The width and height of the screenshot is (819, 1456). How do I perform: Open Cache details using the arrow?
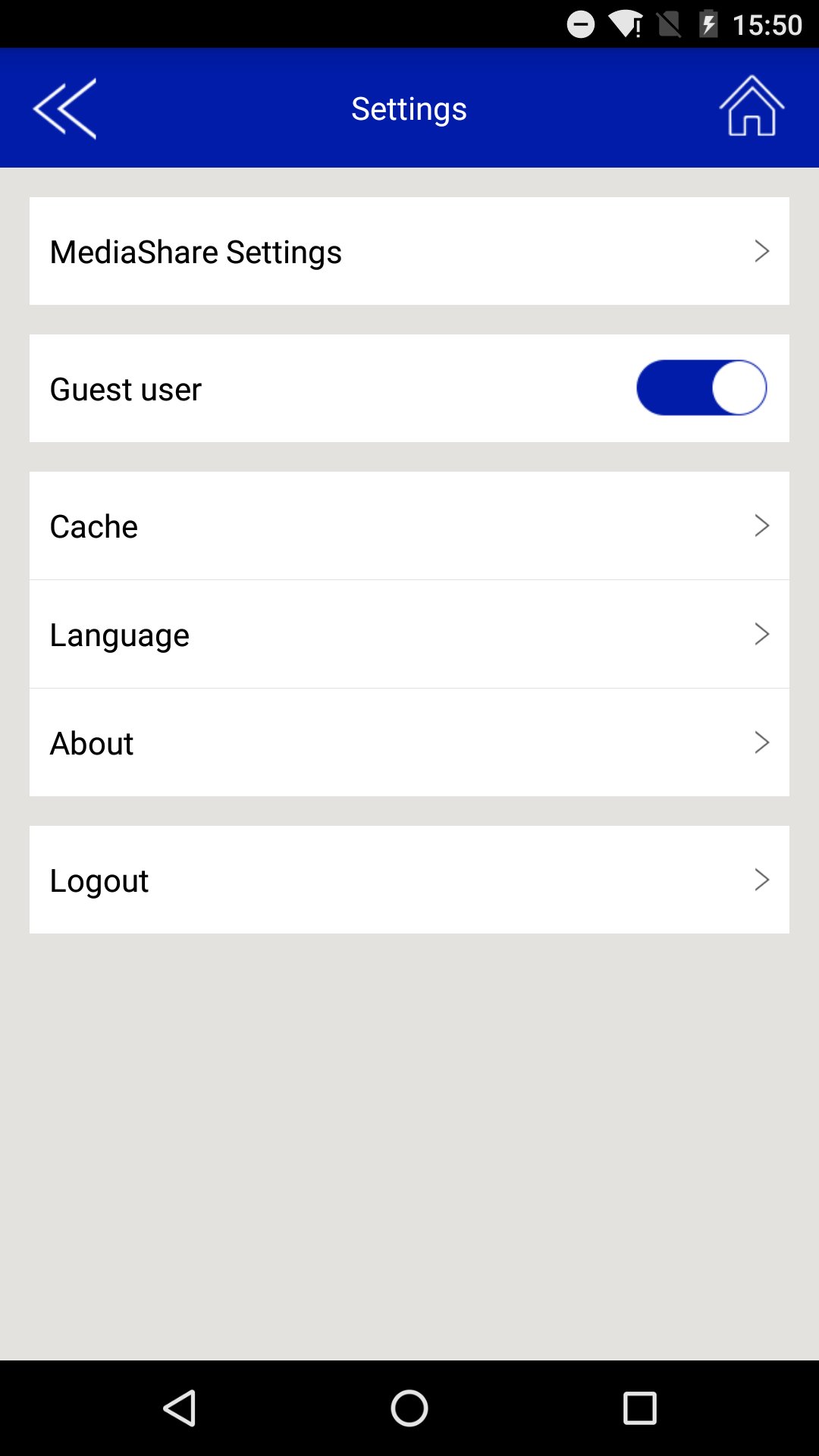762,525
